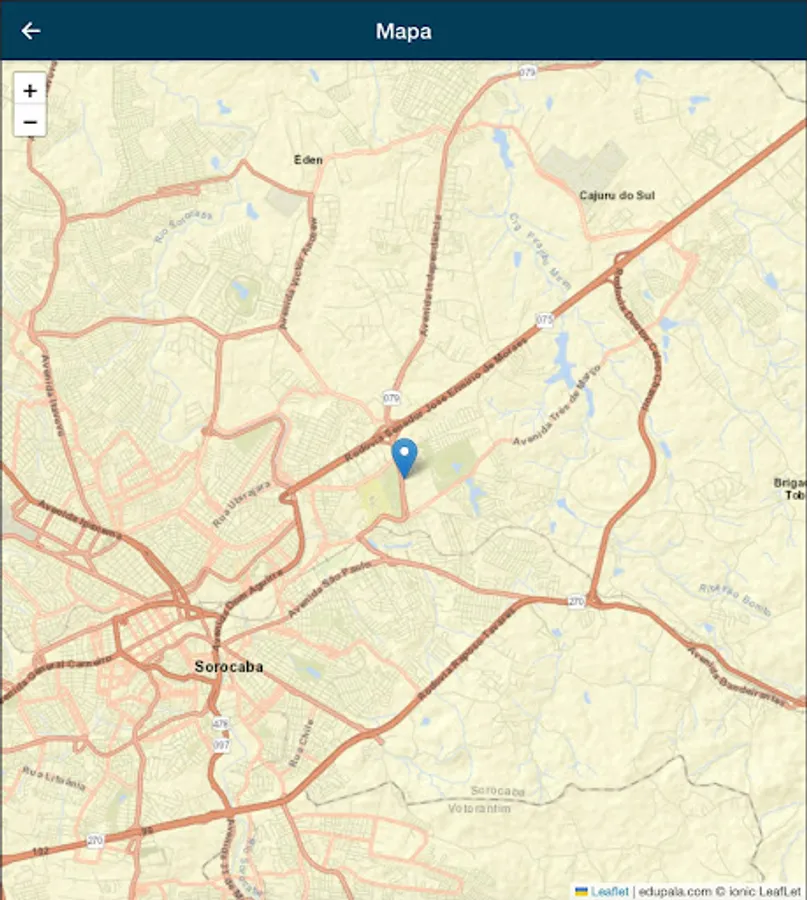807x900 pixels.
Task: Click the Eden neighborhood label
Action: 308,158
